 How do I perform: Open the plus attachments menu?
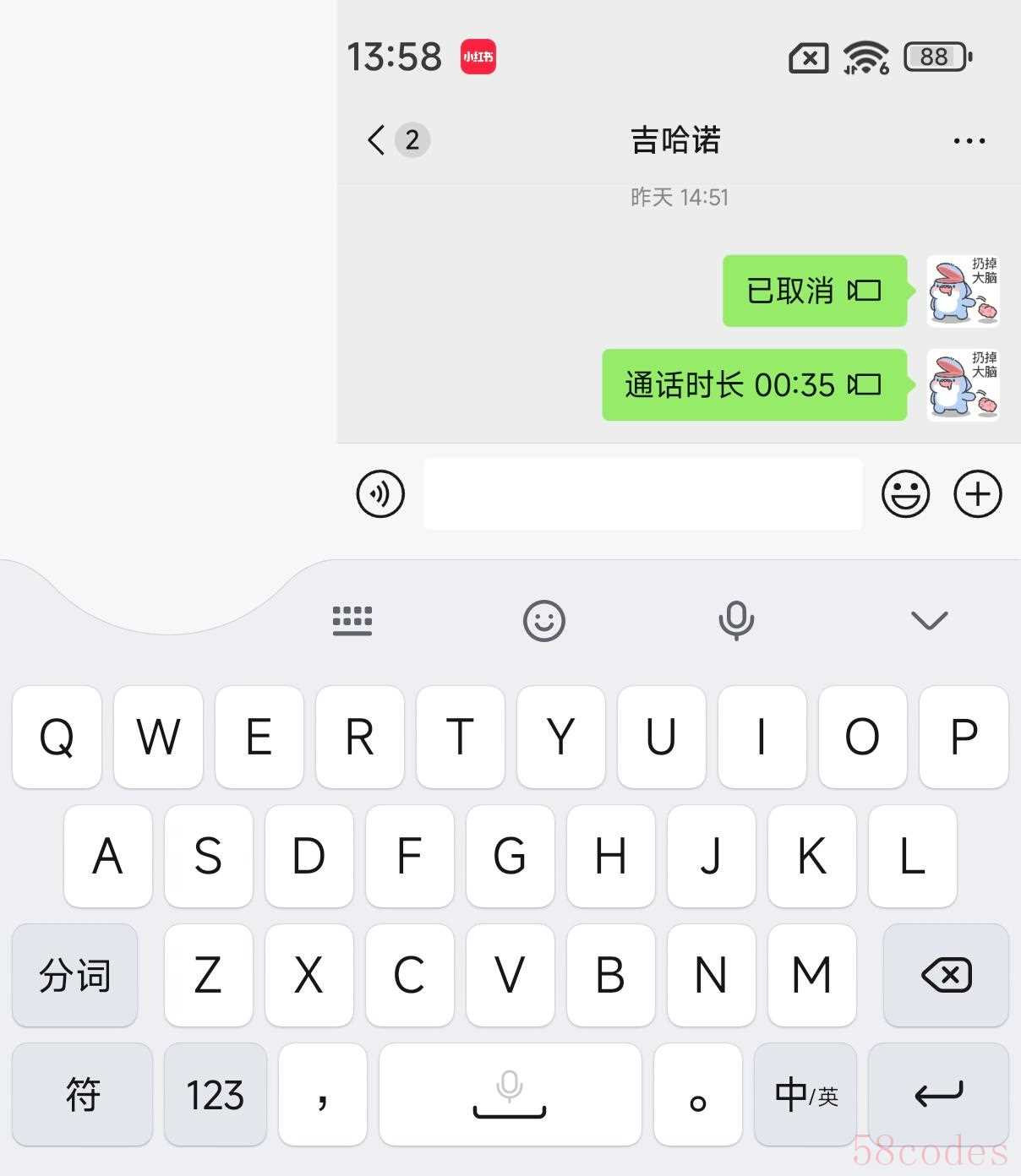[x=978, y=494]
